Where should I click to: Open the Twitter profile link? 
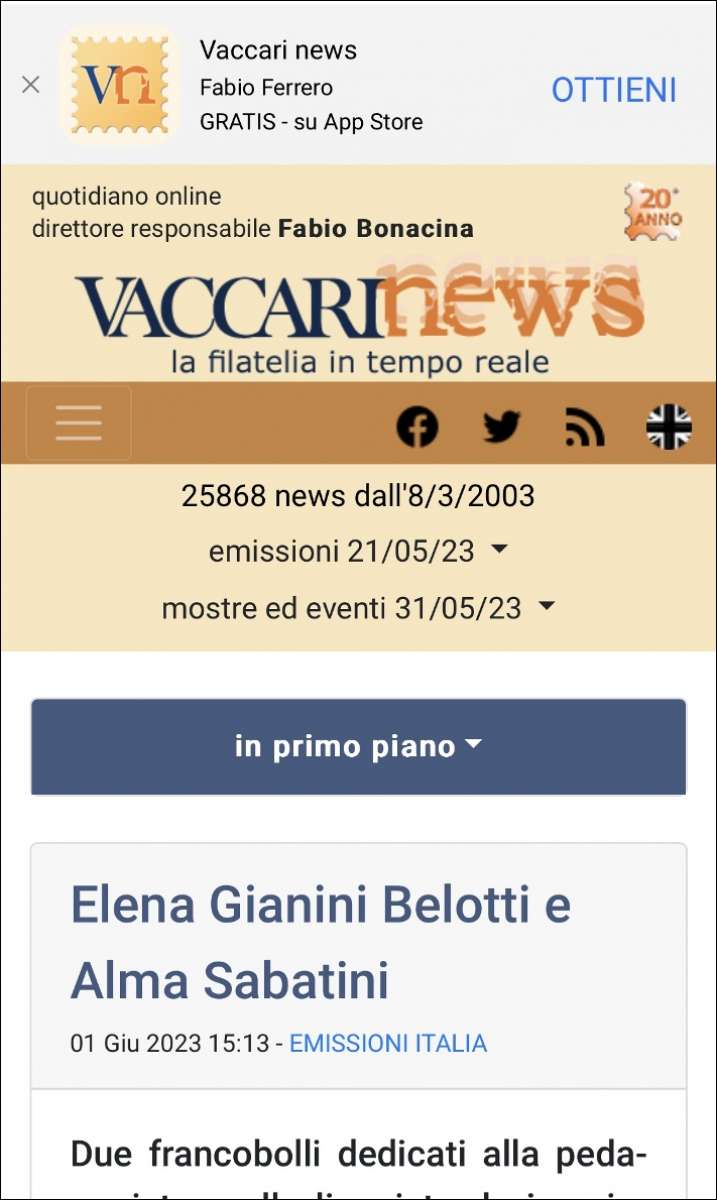502,427
